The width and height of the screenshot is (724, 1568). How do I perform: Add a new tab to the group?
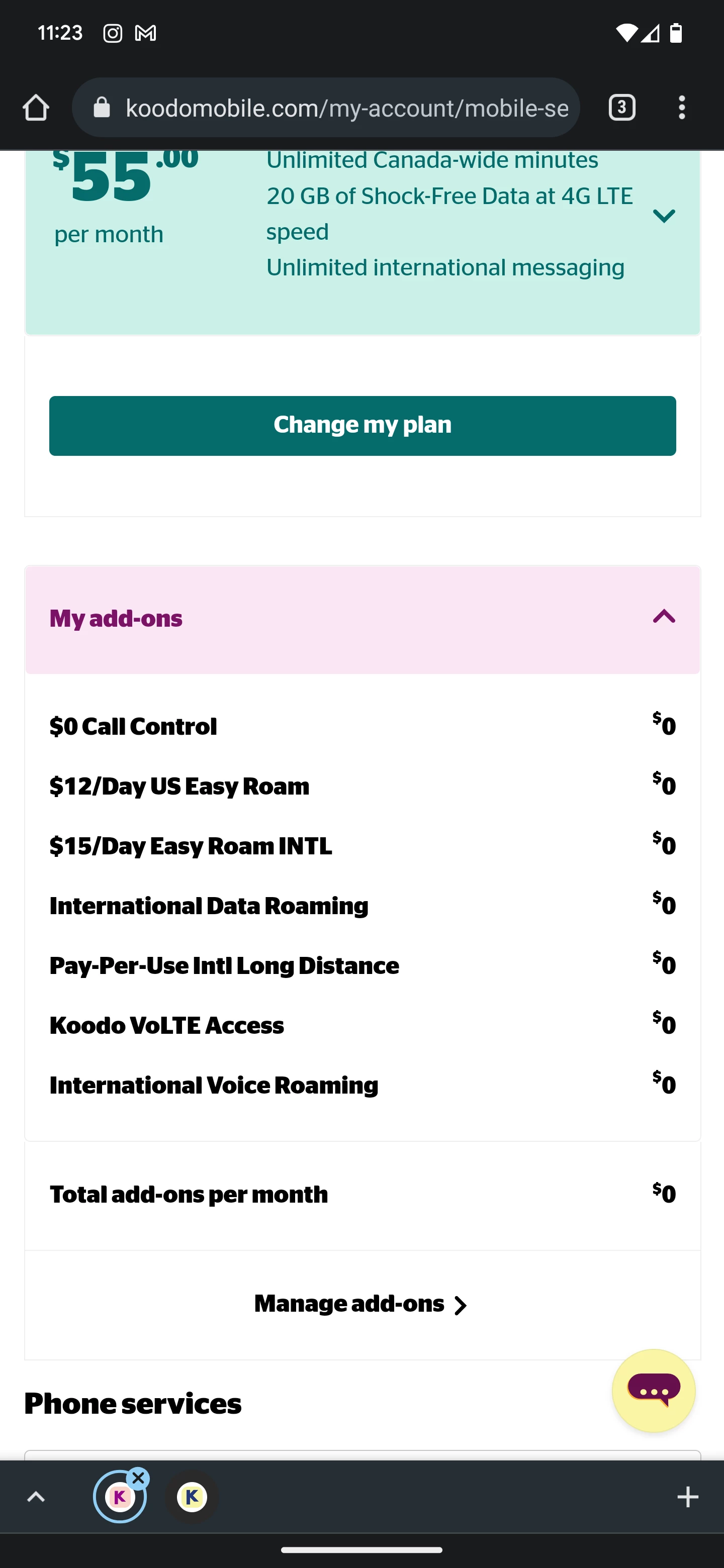pyautogui.click(x=687, y=1497)
